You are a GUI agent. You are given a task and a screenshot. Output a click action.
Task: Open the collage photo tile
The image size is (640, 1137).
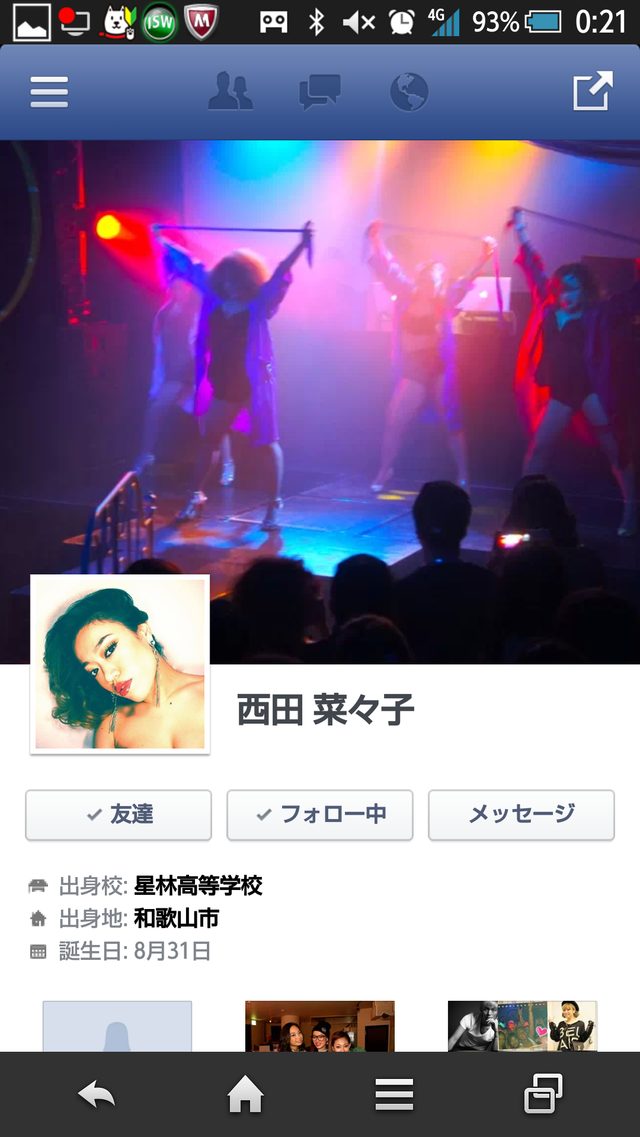[x=522, y=1026]
